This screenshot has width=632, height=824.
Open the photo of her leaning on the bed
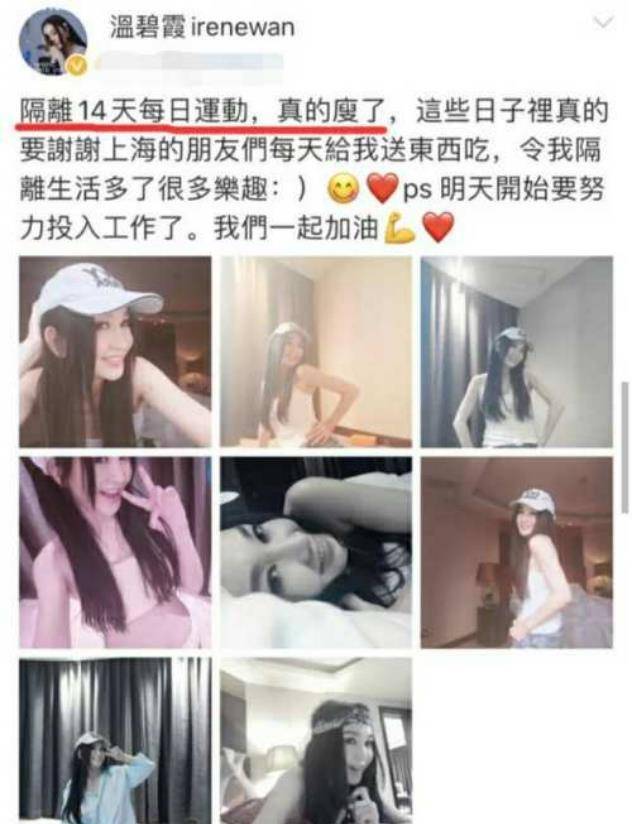[316, 351]
